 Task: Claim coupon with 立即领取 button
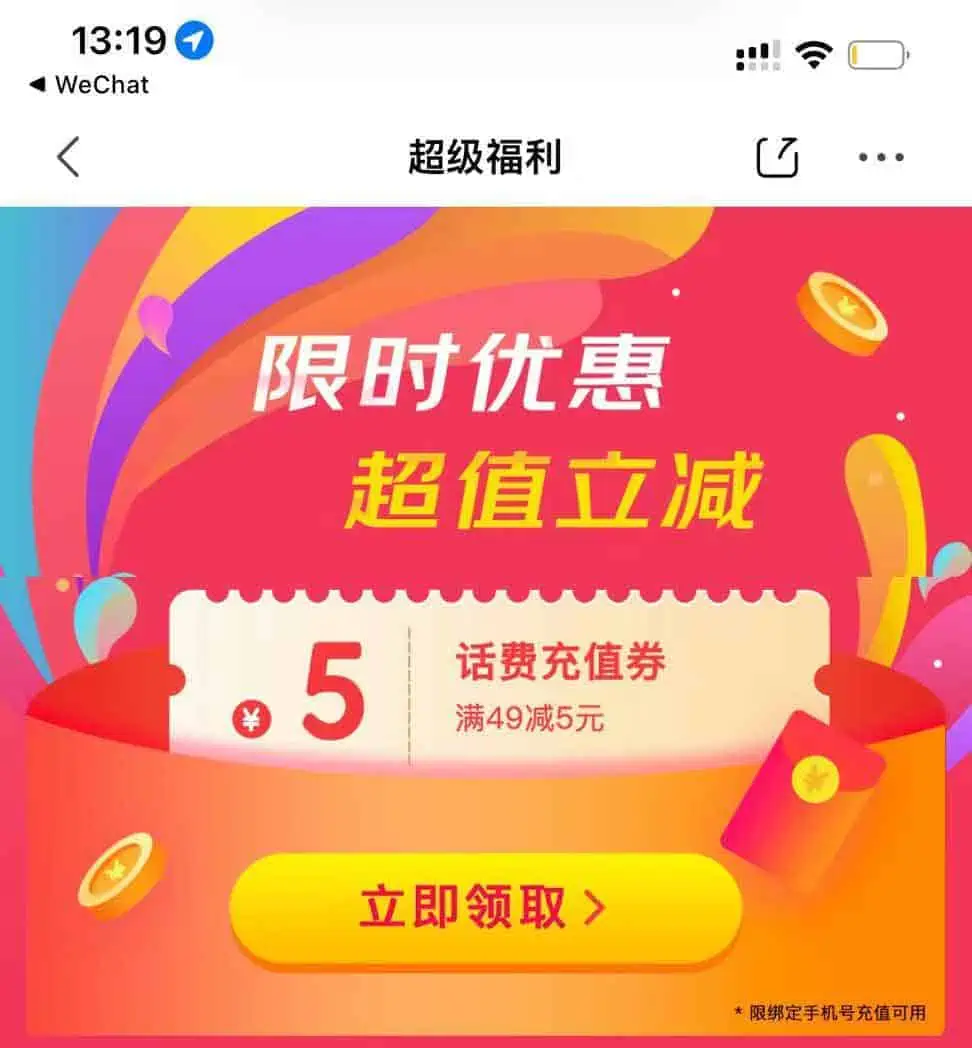coord(485,909)
